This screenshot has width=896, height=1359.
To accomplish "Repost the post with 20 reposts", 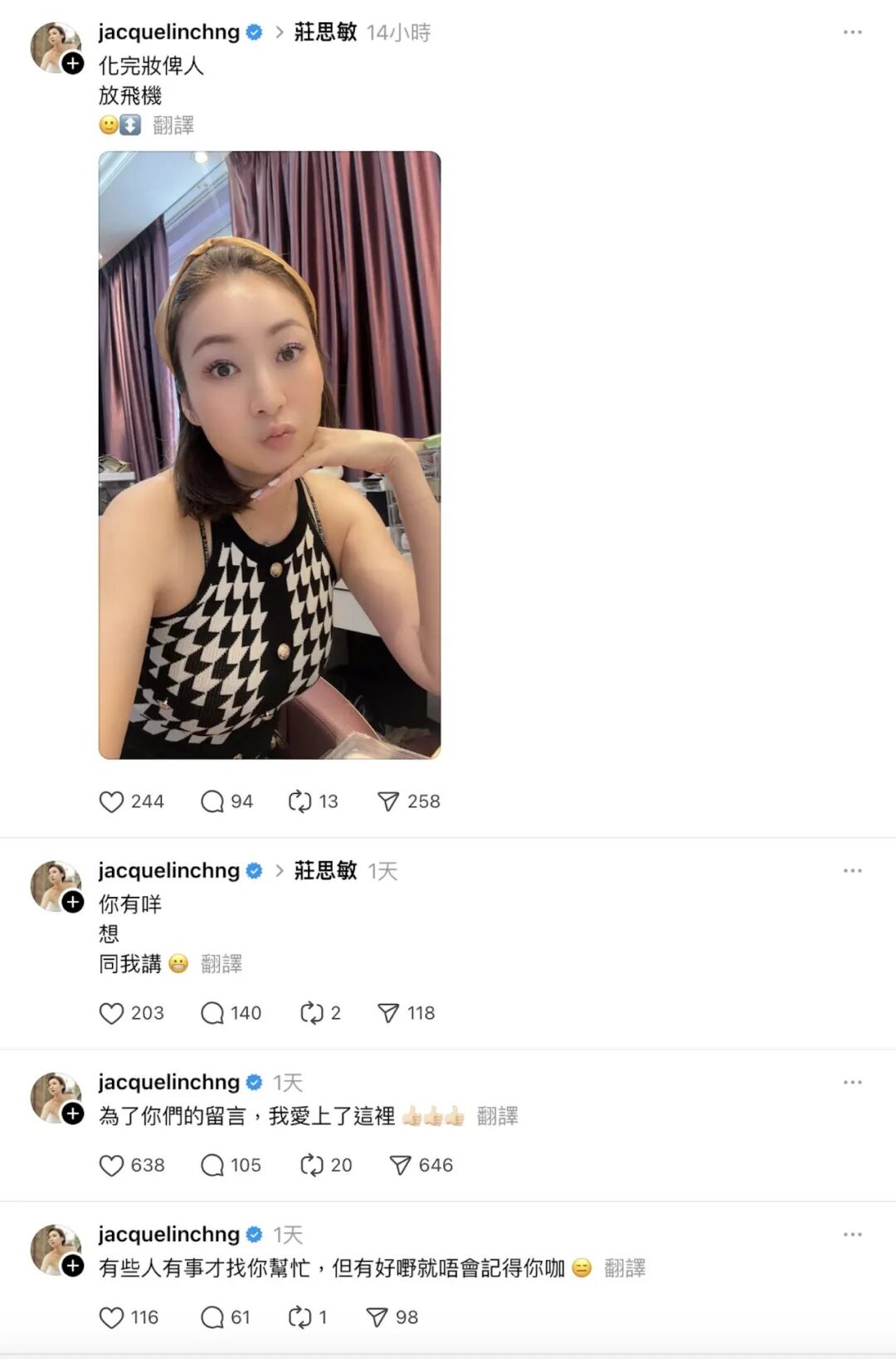I will point(311,1166).
